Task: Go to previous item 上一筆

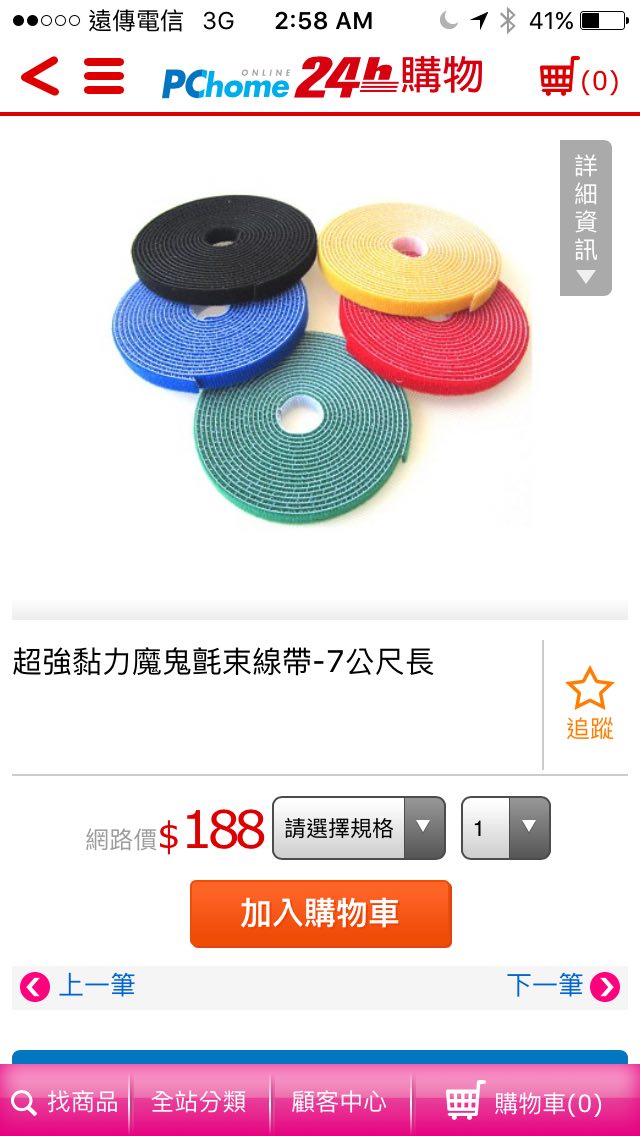Action: 78,986
